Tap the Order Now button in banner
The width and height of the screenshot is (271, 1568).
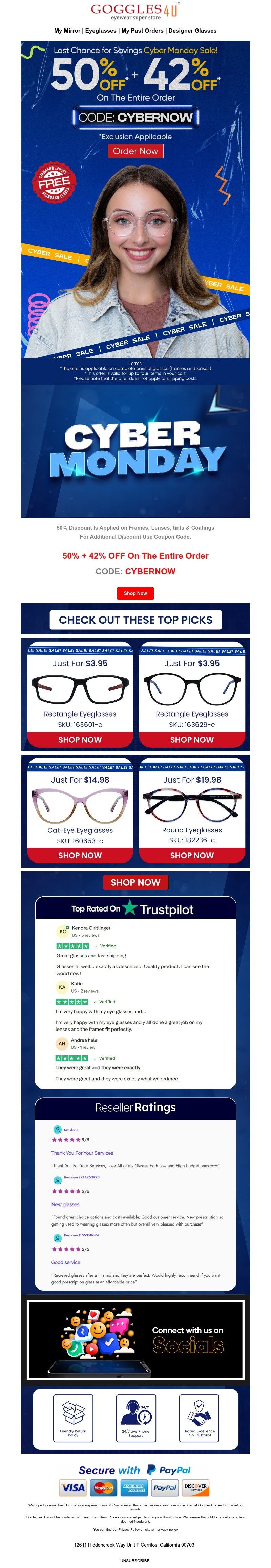tap(135, 151)
